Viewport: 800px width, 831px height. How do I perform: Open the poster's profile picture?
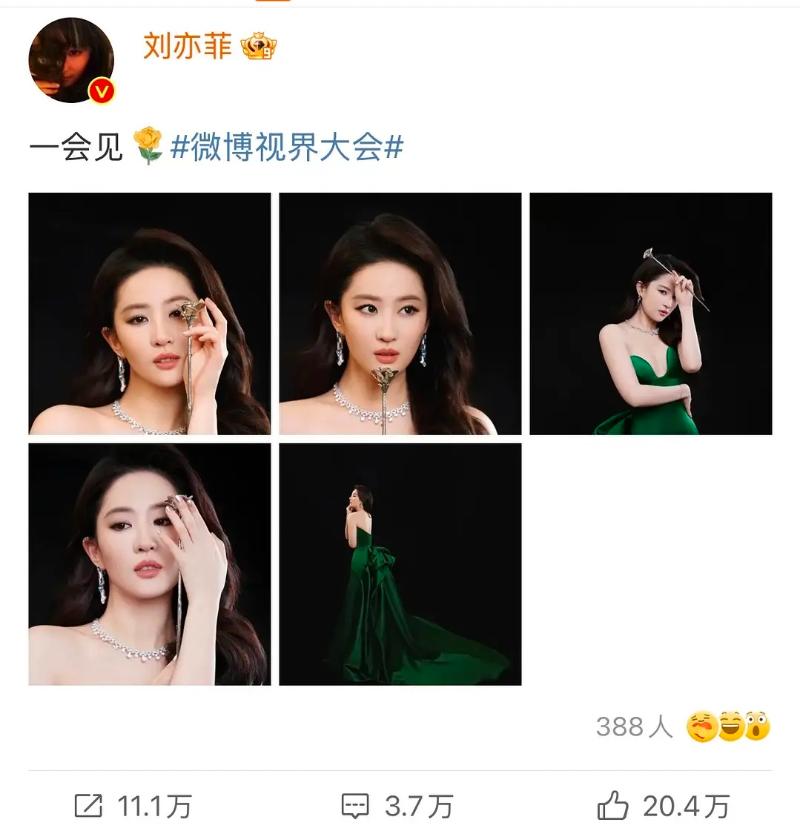tap(71, 61)
